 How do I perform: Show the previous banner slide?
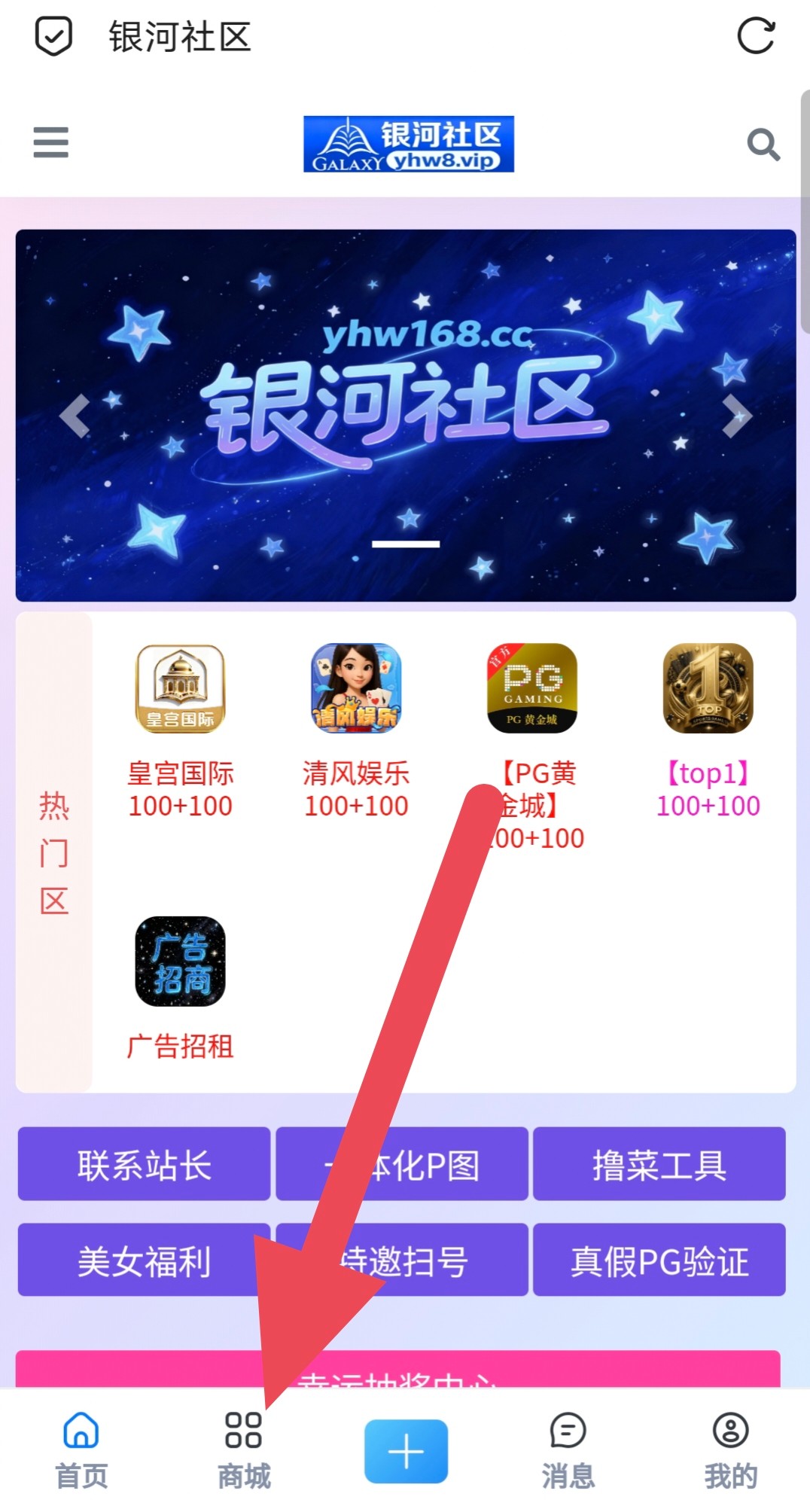click(74, 416)
